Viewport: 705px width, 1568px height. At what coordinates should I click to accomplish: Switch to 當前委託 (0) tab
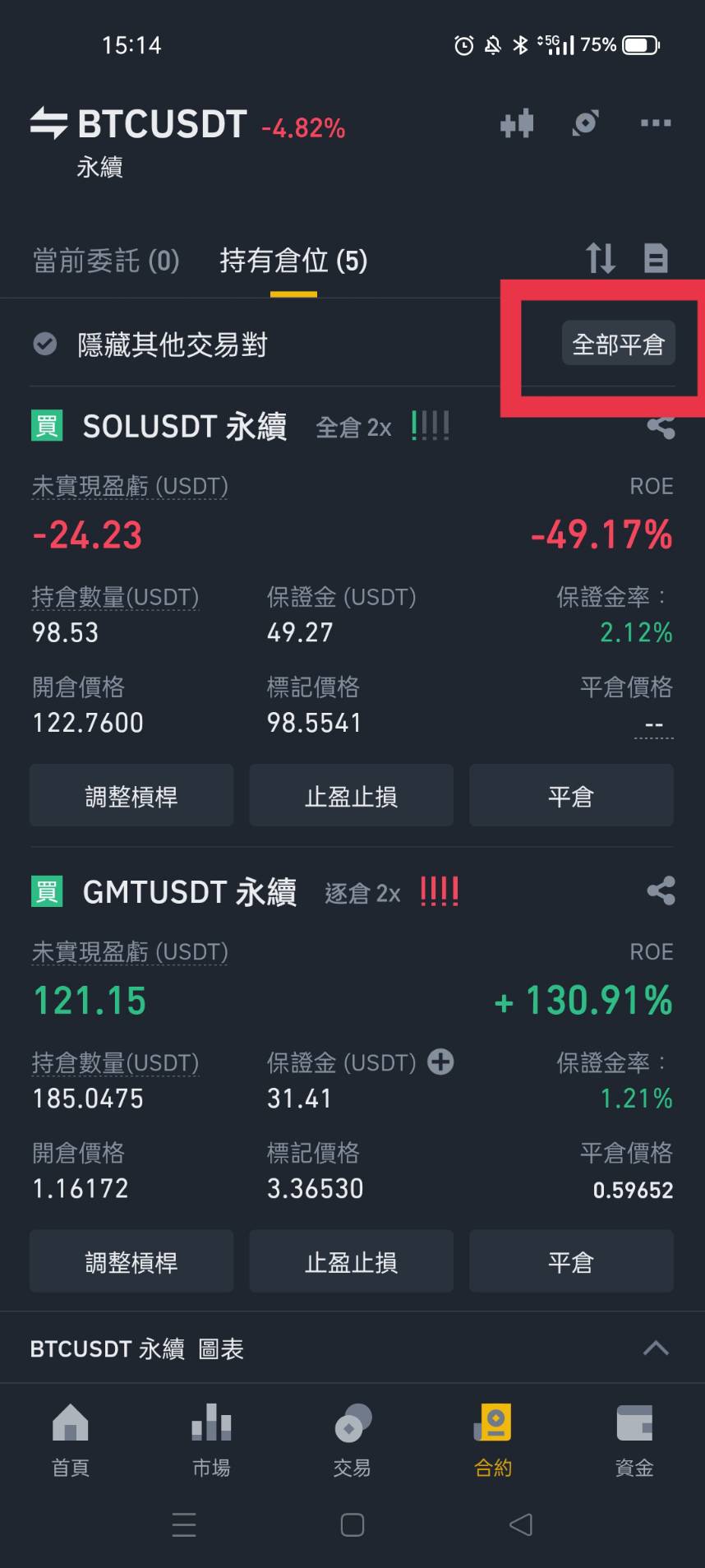[106, 261]
